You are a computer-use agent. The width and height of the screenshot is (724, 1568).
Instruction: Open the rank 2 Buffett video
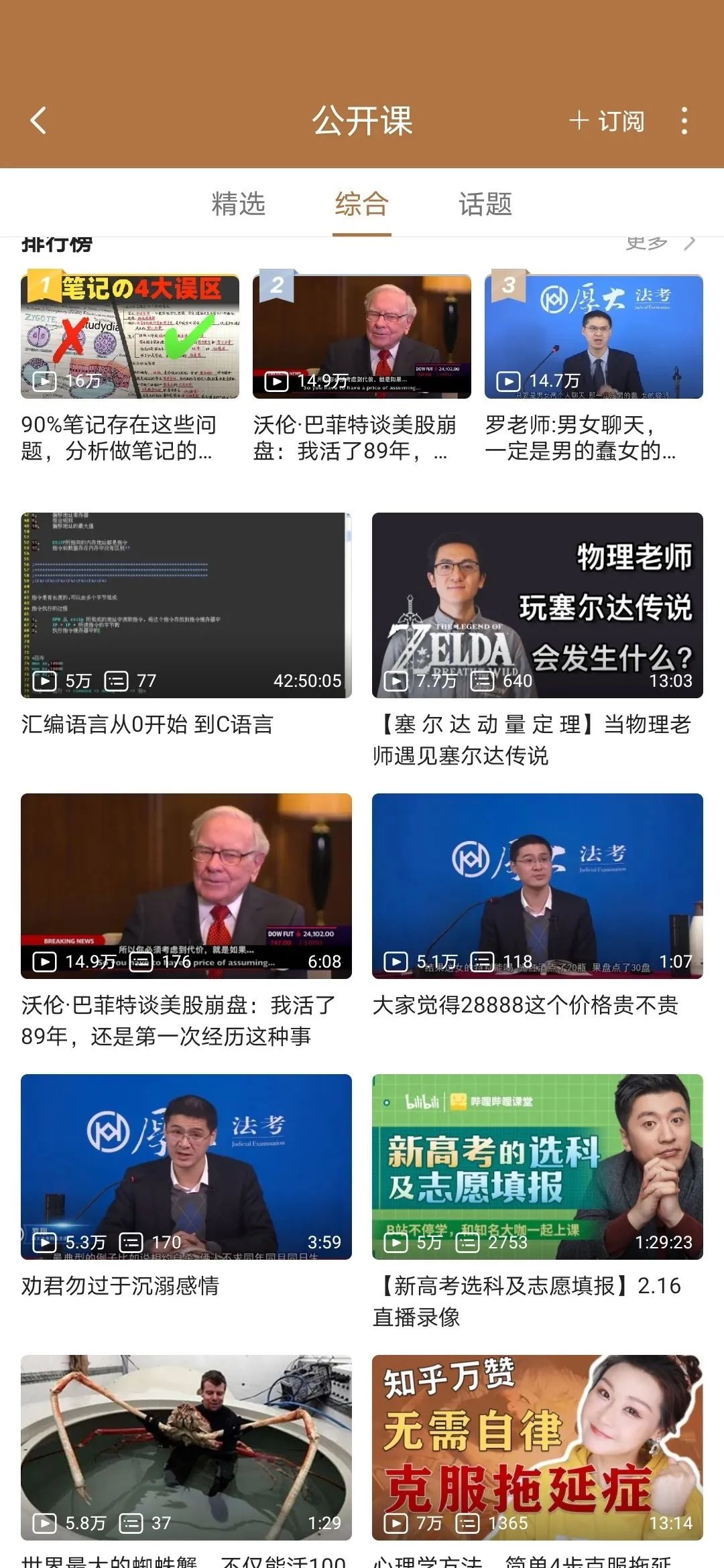point(361,336)
